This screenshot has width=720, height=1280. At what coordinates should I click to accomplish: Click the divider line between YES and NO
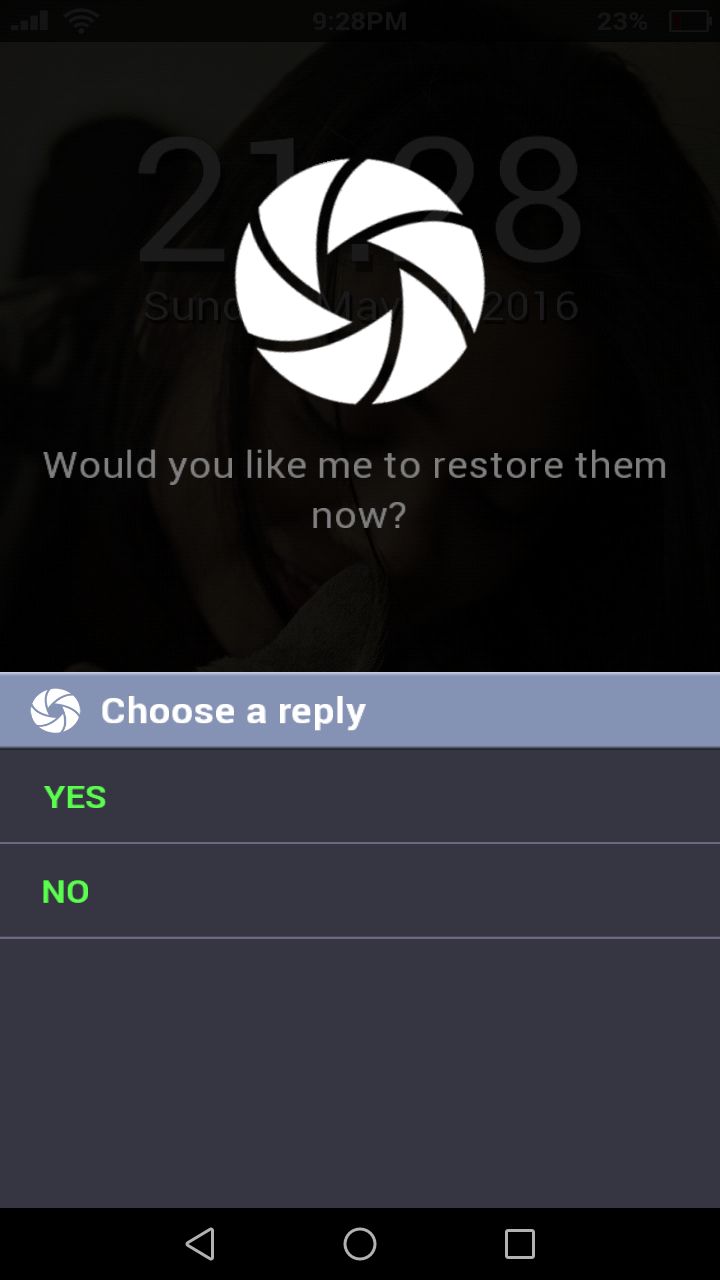point(360,843)
